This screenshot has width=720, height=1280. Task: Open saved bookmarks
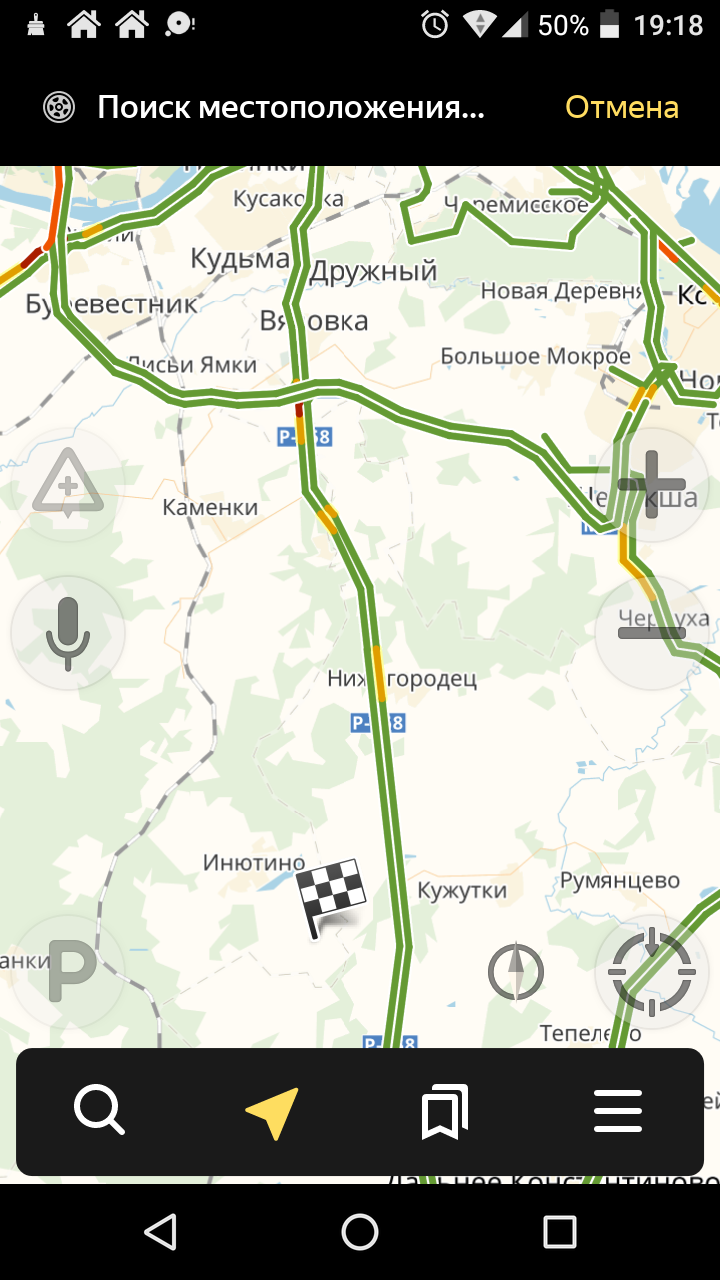445,1111
